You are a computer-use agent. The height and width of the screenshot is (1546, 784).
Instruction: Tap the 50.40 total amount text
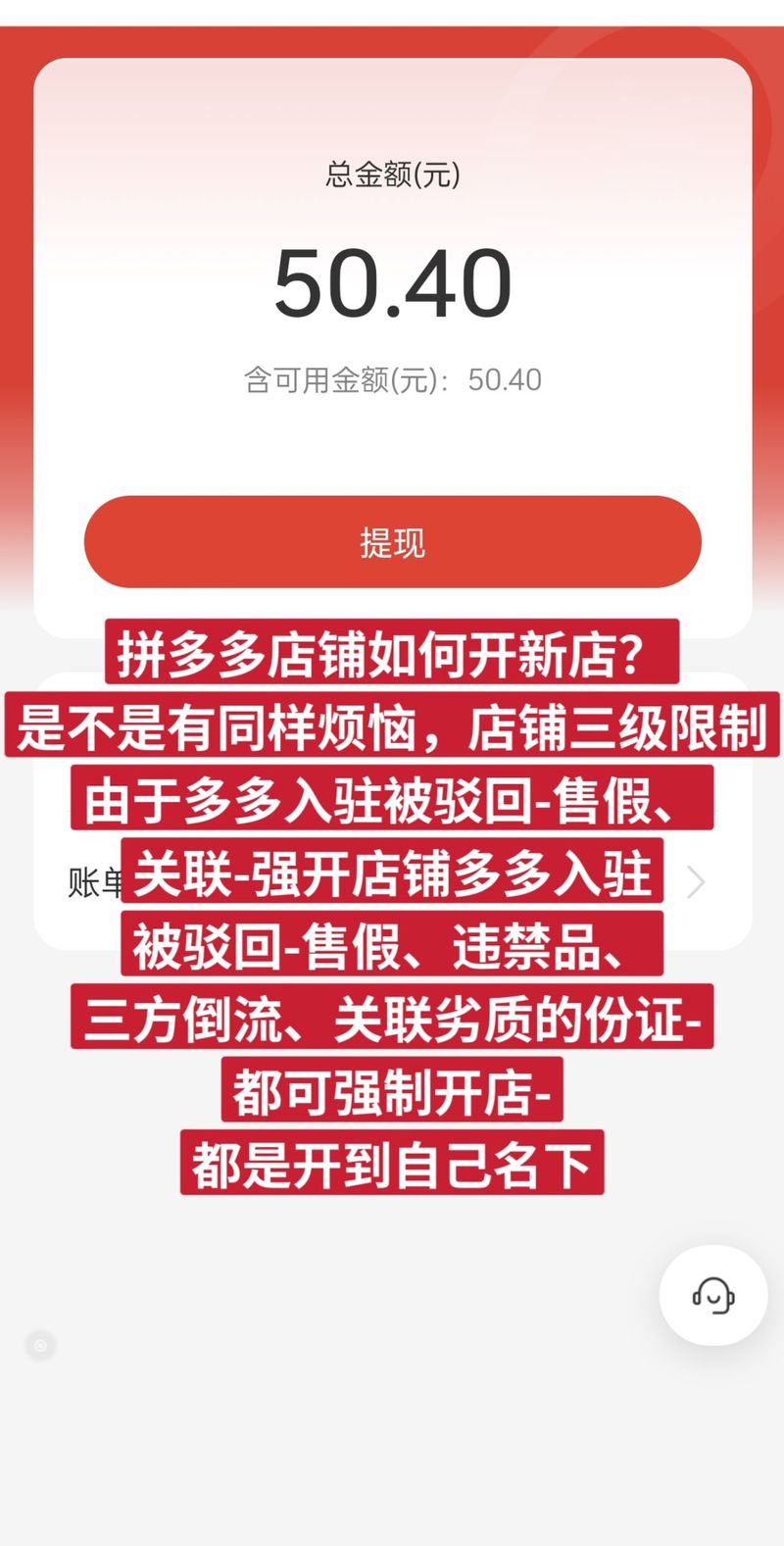click(x=392, y=279)
